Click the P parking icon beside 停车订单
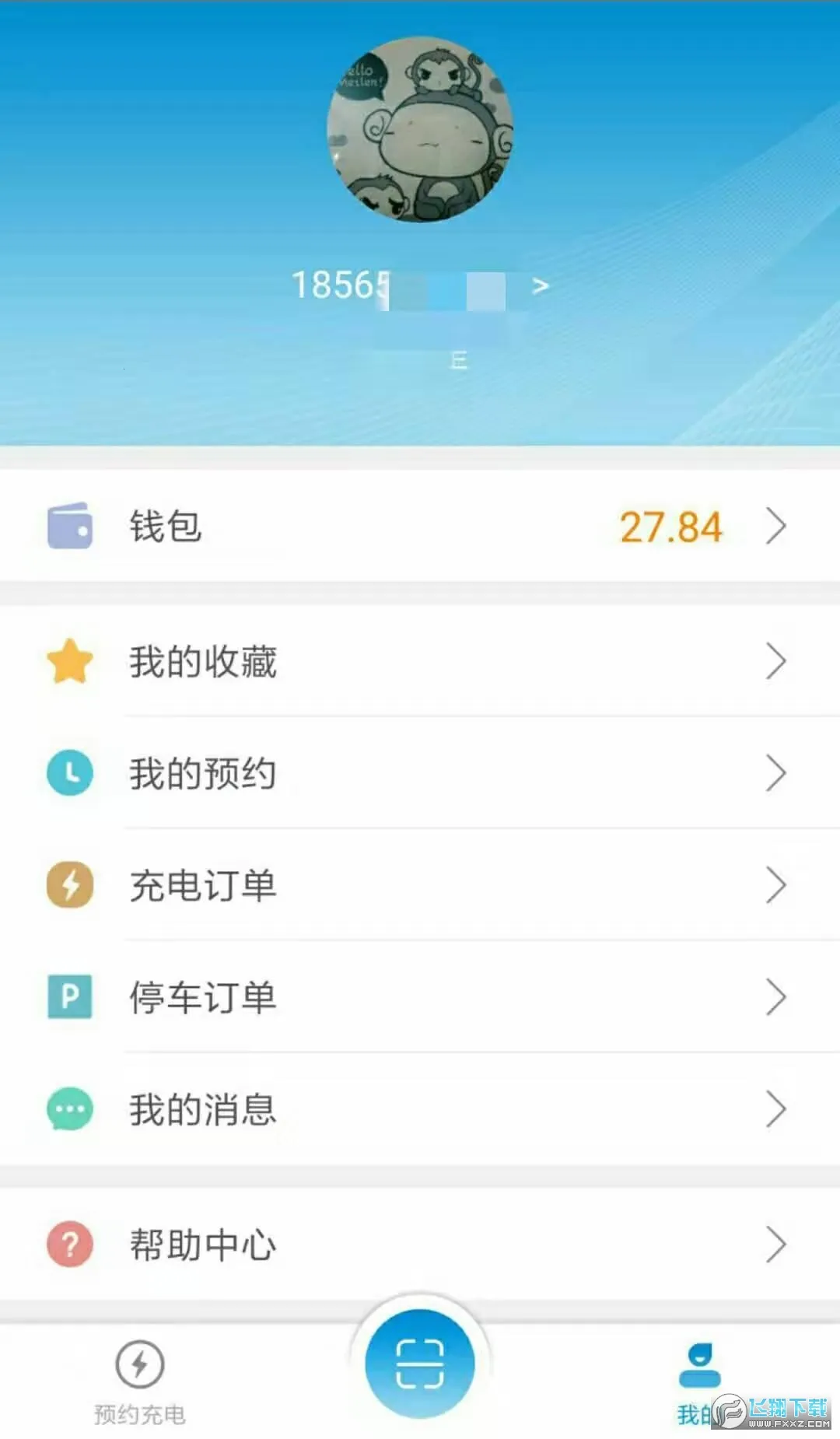This screenshot has height=1439, width=840. tap(68, 996)
